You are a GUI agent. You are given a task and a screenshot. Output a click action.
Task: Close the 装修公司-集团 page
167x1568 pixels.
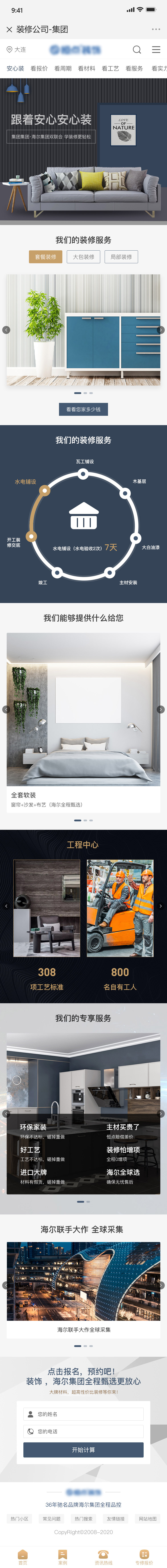9,29
